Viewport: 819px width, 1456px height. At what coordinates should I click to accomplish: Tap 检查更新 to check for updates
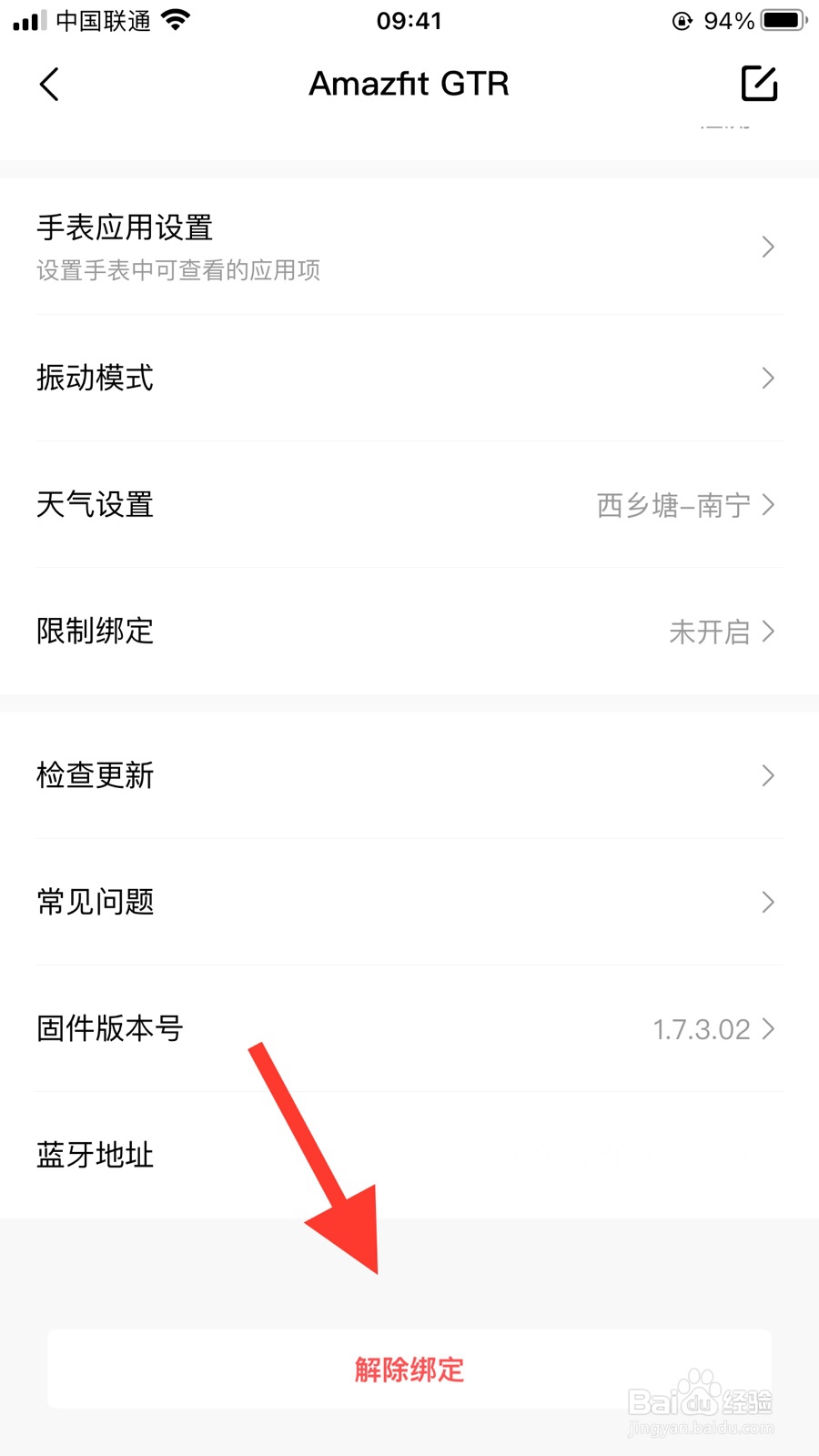point(409,775)
